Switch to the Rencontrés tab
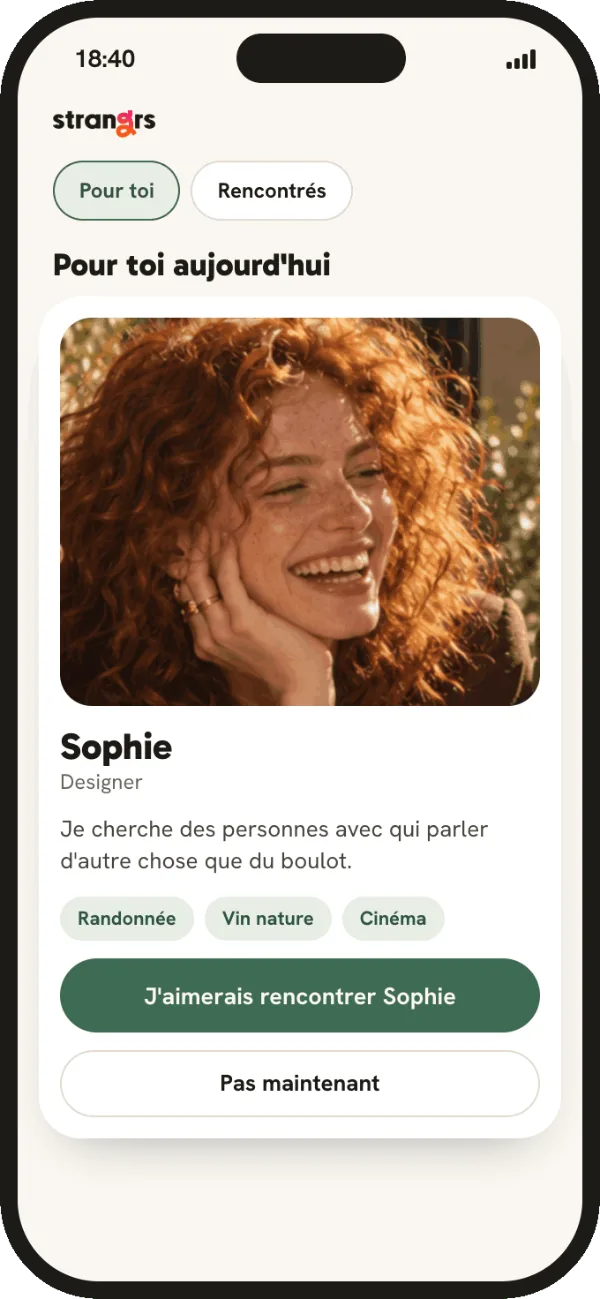Screen dimensions: 600x1299 [272, 190]
